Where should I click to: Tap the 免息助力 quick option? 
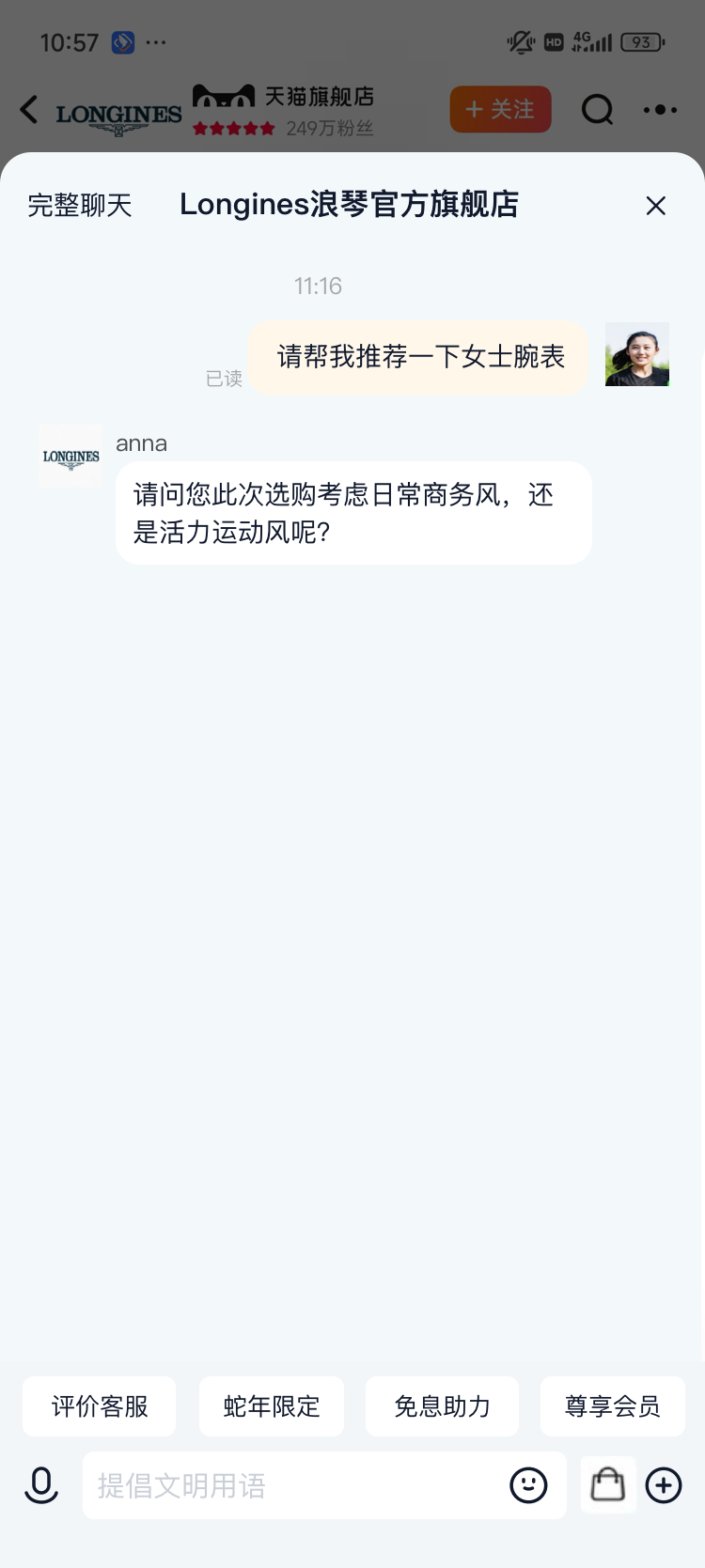click(442, 1406)
